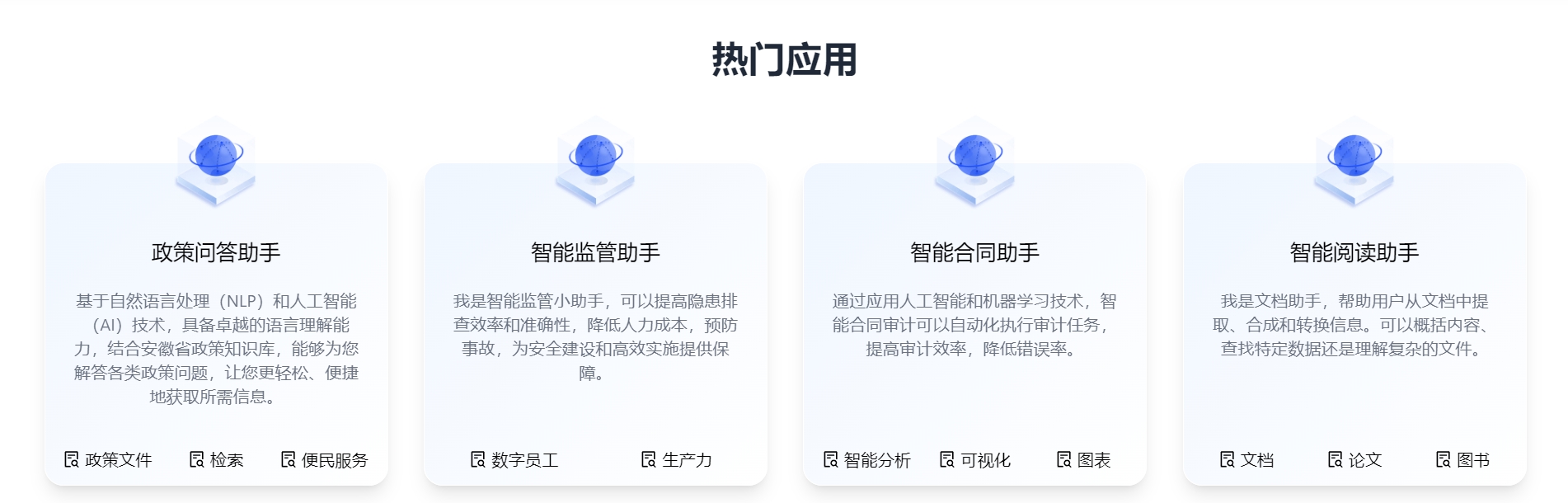Open the 智能合同助手 app card
Screen dimensions: 1568x503
[974, 252]
